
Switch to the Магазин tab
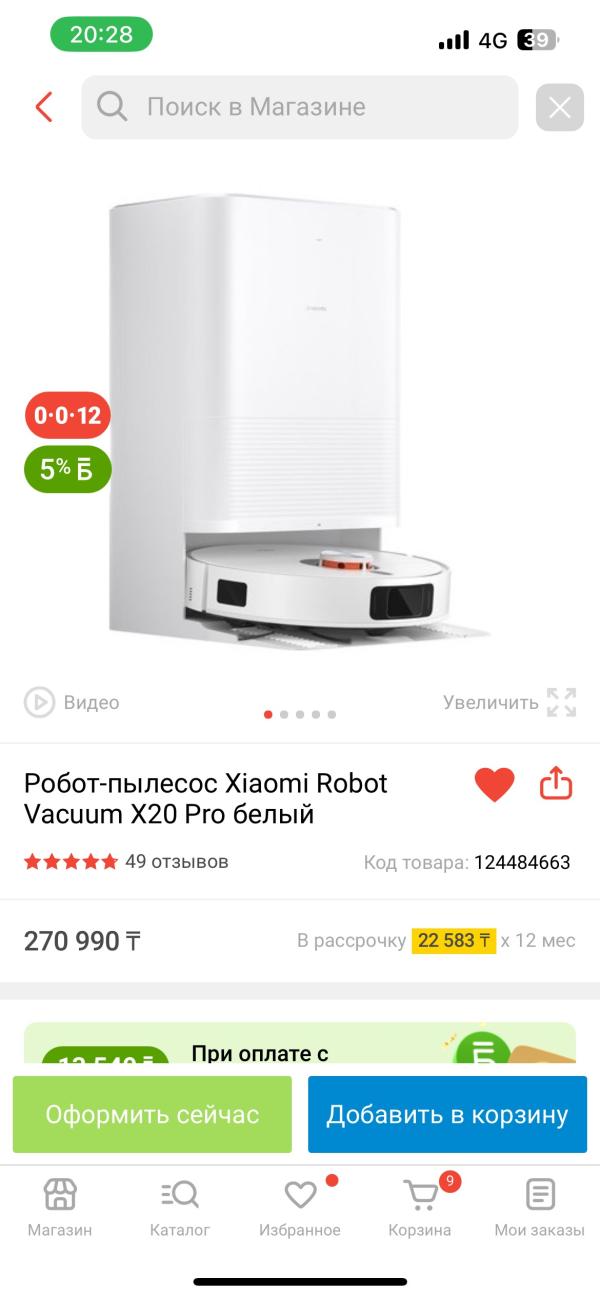(60, 1207)
